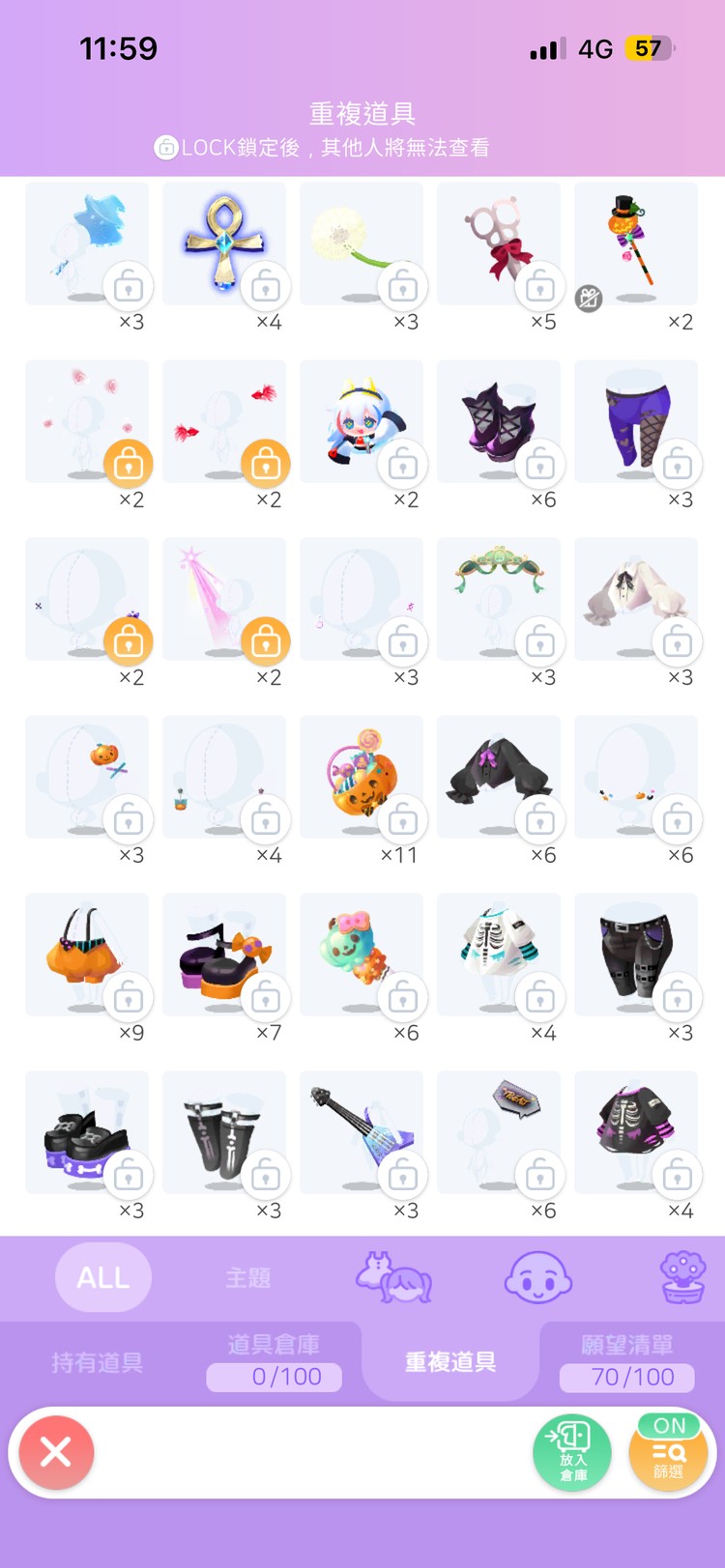Image resolution: width=725 pixels, height=1568 pixels.
Task: Tap the green 放入倉庫 button
Action: (571, 1452)
